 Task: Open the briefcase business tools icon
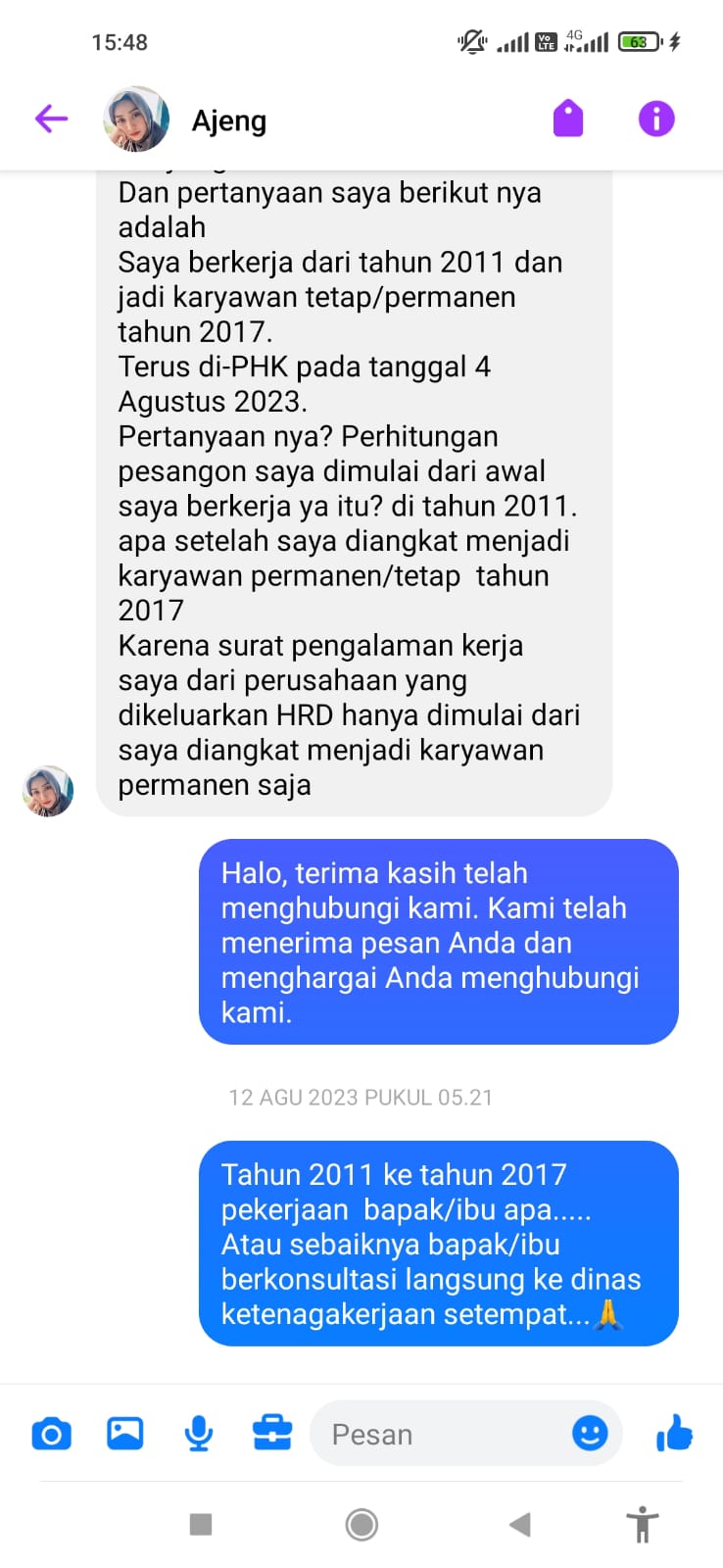pyautogui.click(x=271, y=1434)
